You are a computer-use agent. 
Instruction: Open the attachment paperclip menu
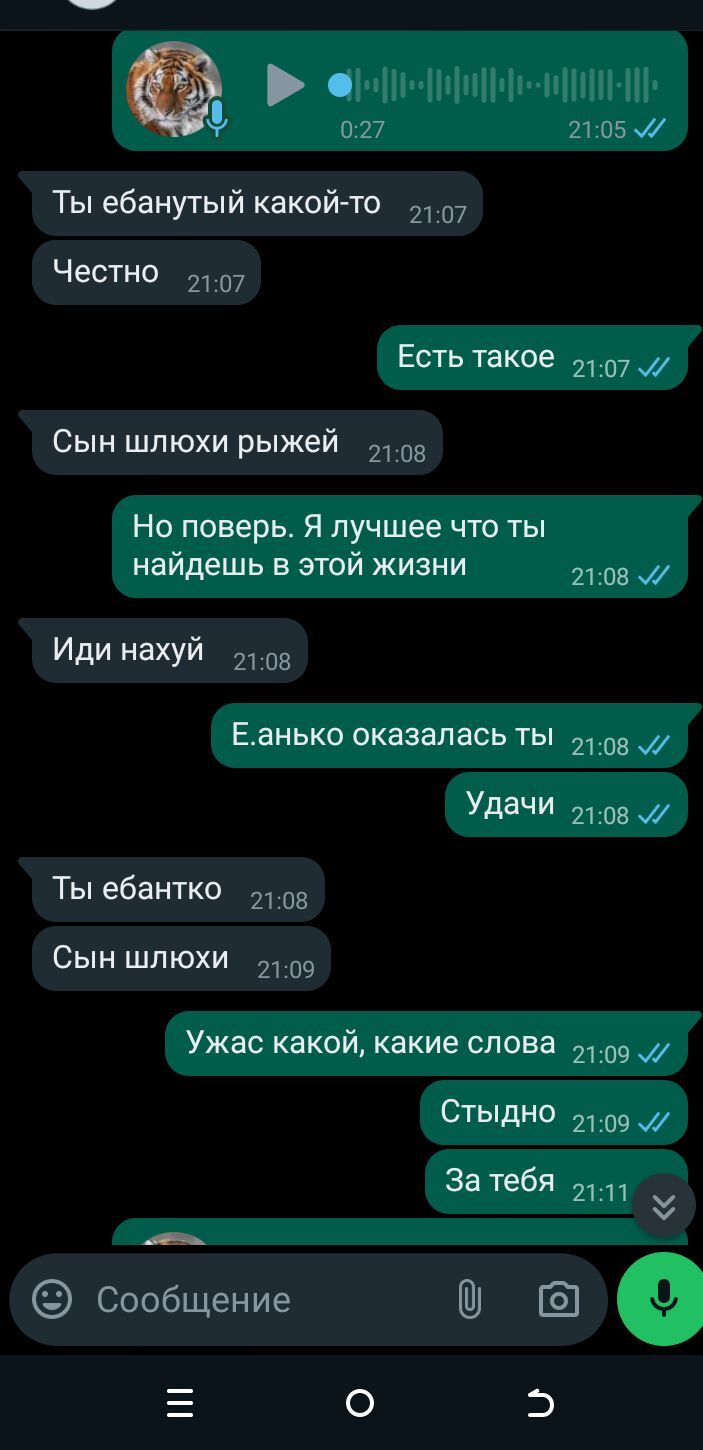coord(469,1299)
